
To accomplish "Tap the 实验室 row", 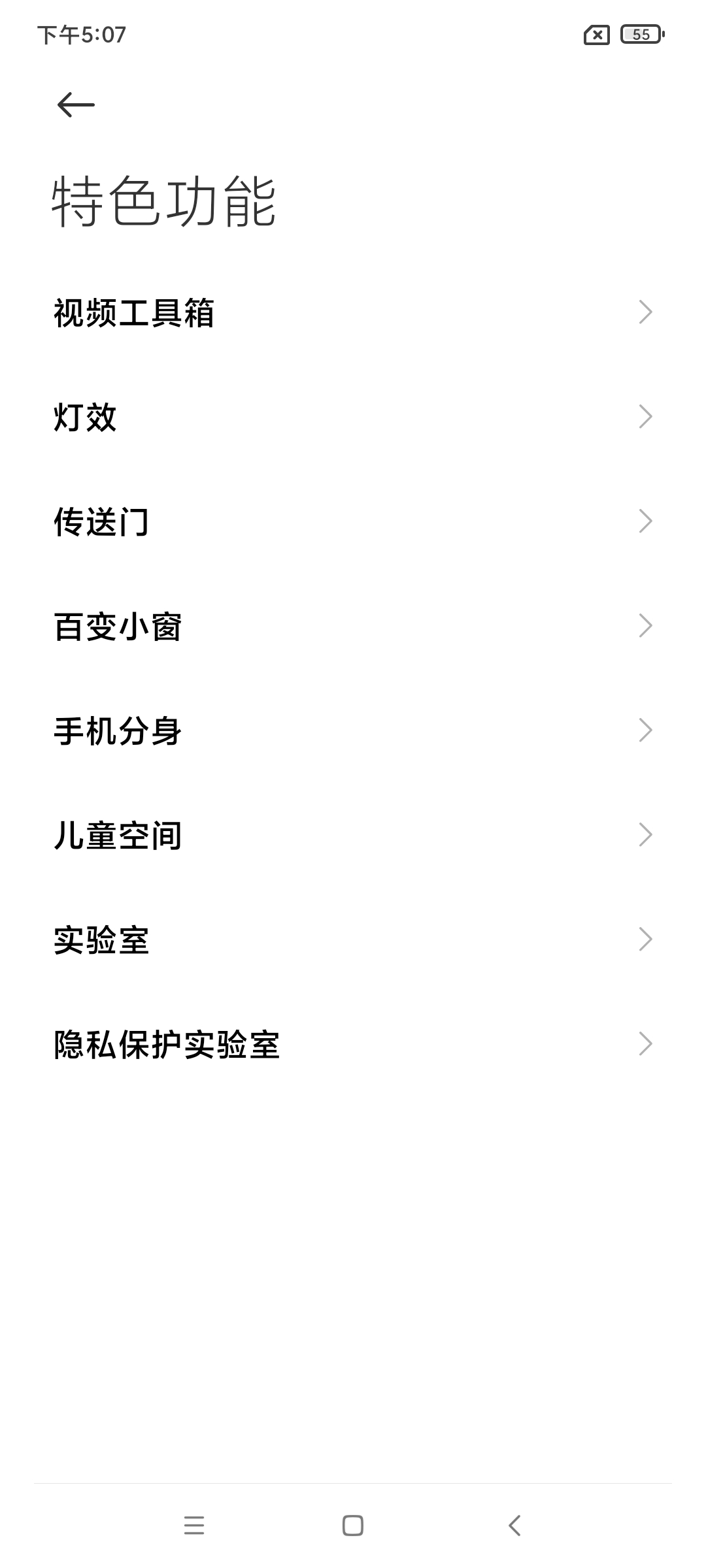I will (353, 939).
